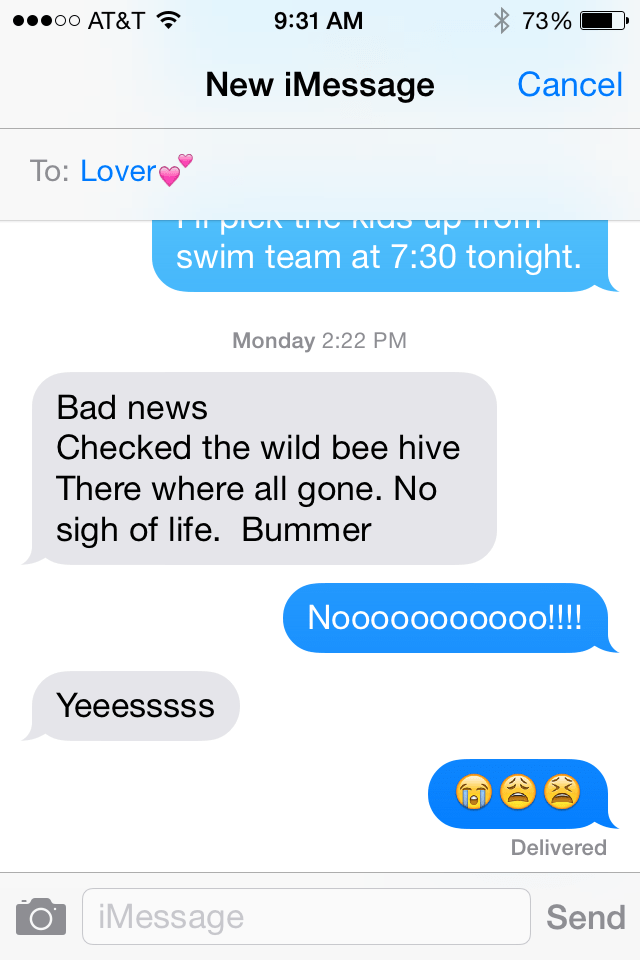Tap the Send button

585,917
